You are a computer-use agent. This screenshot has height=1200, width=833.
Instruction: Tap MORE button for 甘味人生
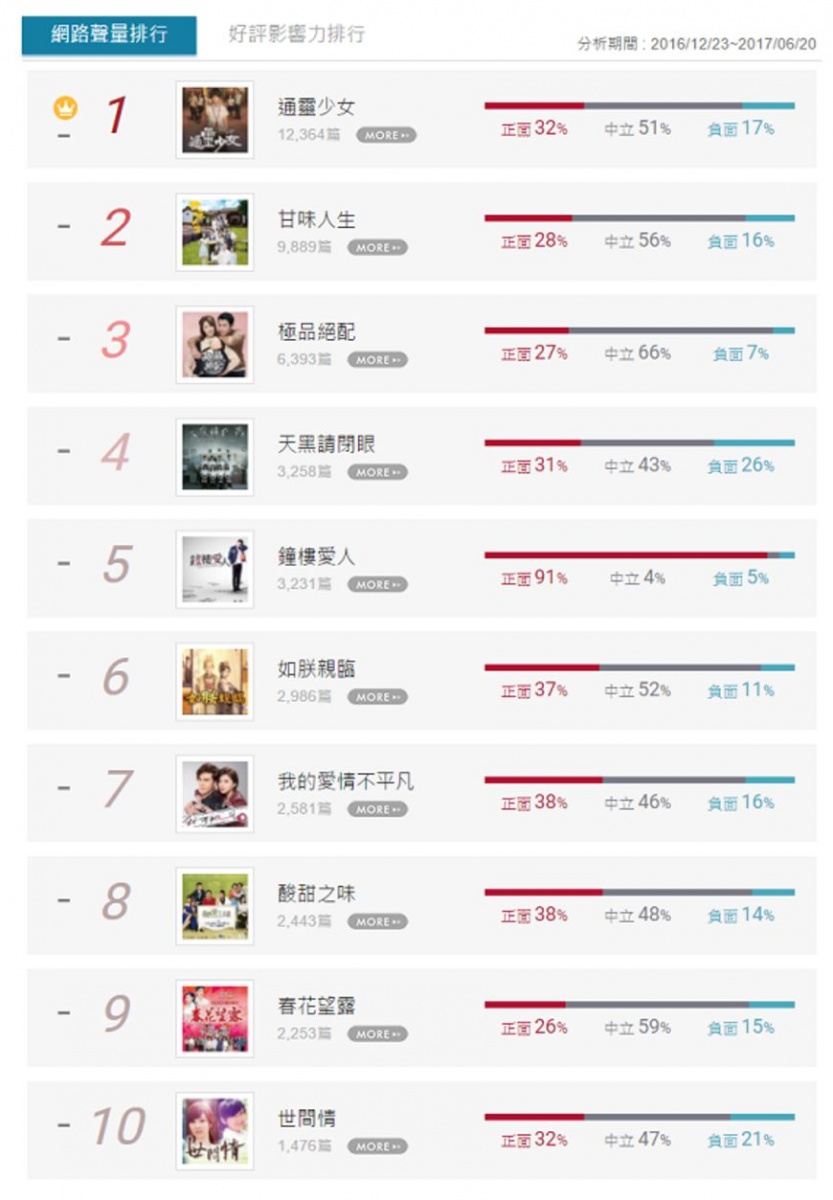point(377,247)
